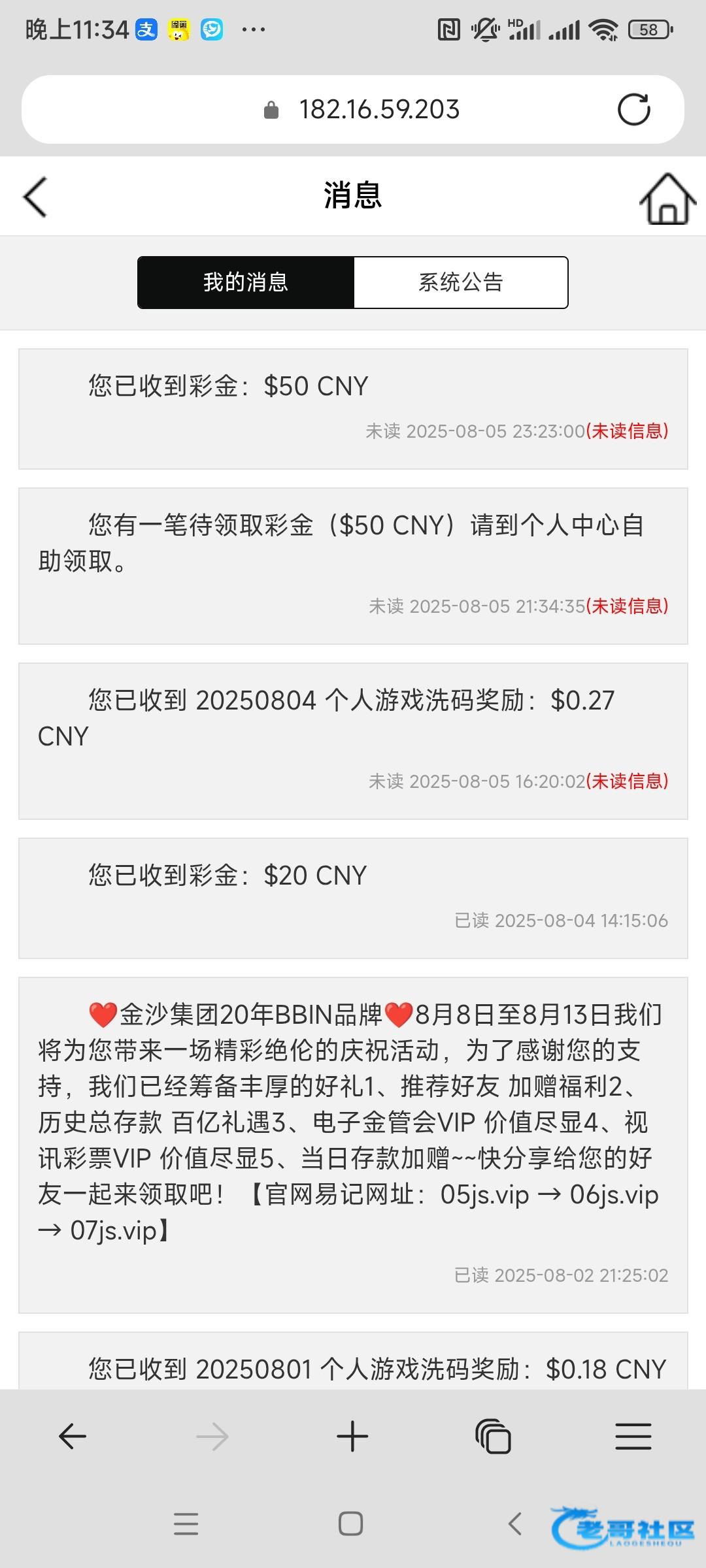706x1568 pixels.
Task: Show the open browser tabs
Action: [493, 1436]
